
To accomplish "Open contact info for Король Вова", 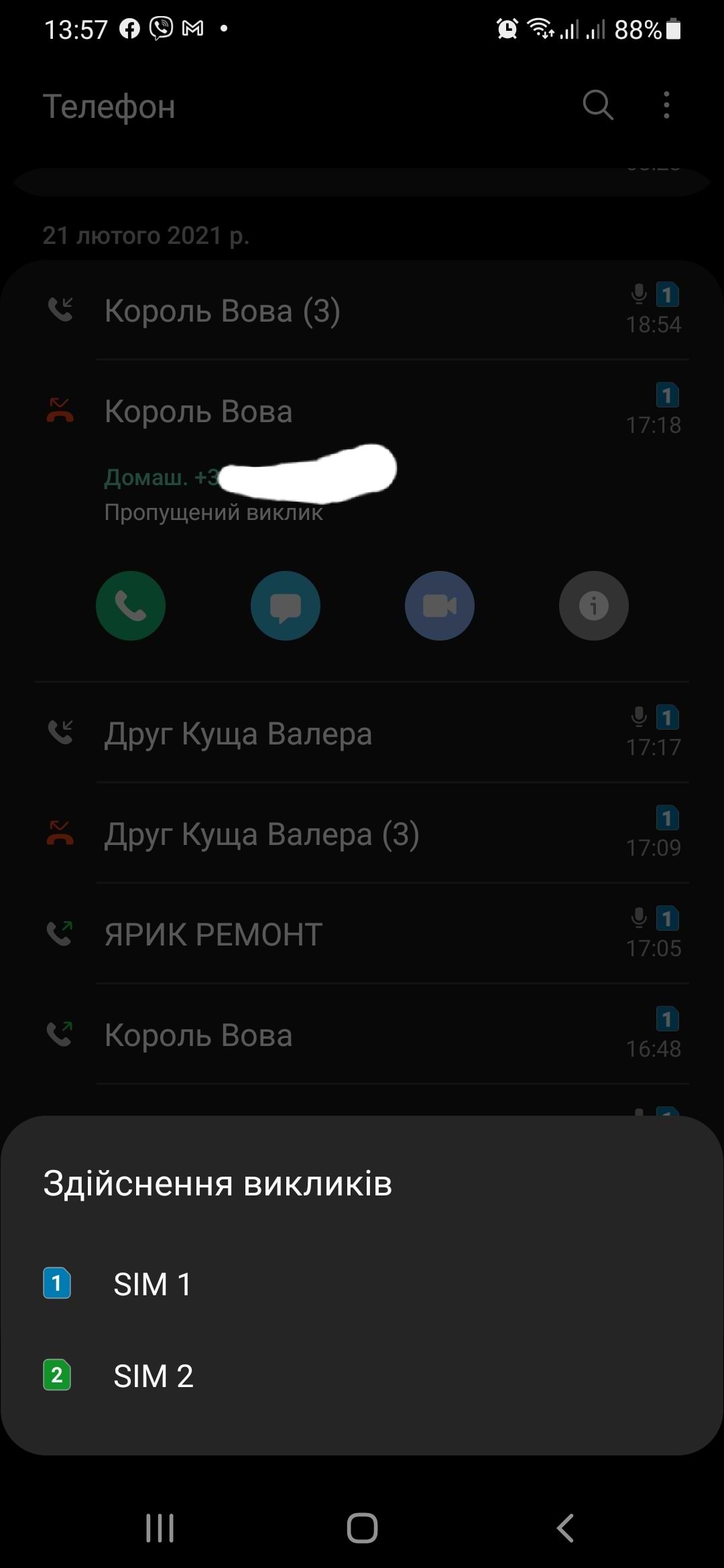I will (x=594, y=606).
